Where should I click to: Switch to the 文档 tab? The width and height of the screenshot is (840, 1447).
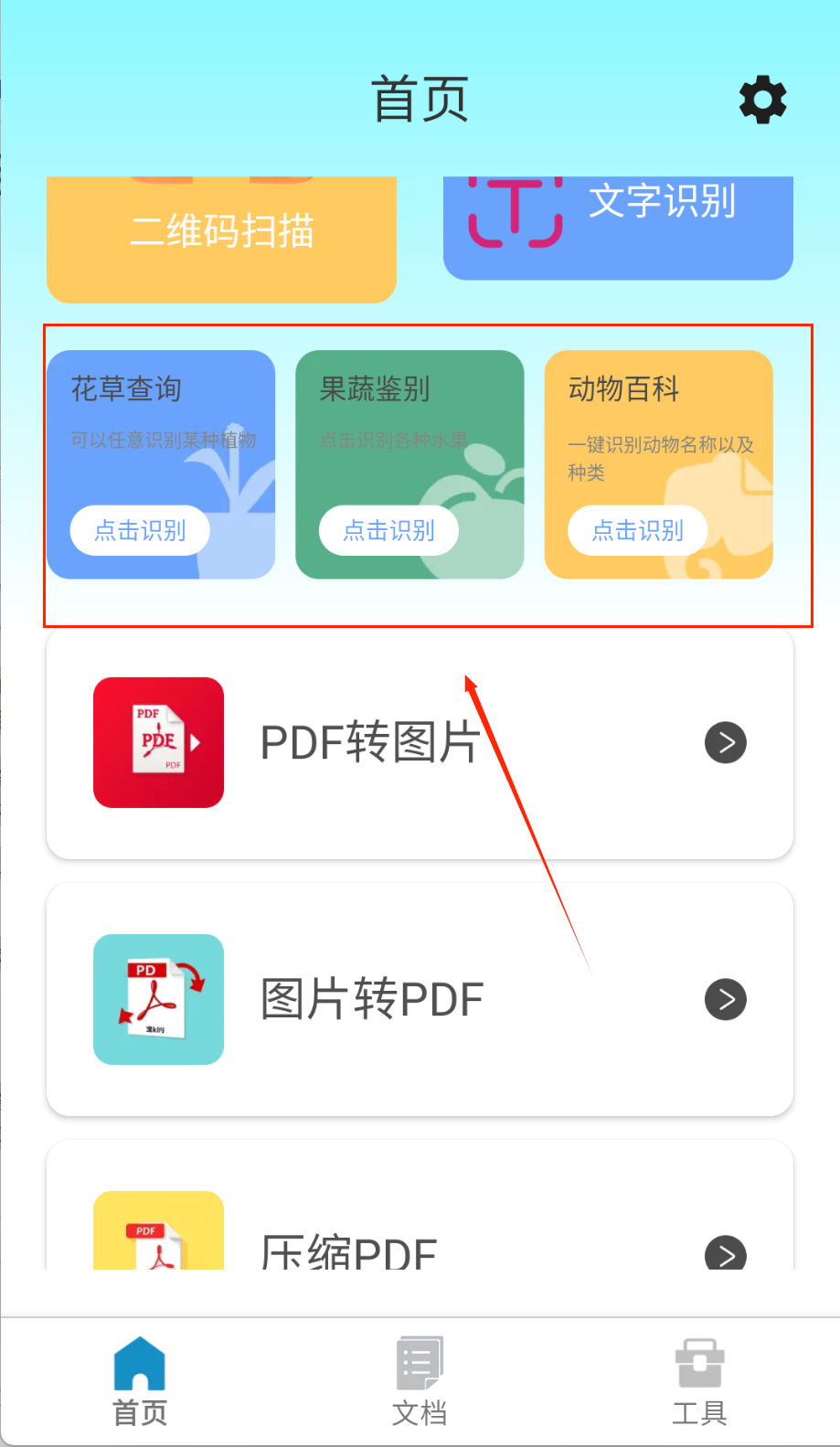420,1382
